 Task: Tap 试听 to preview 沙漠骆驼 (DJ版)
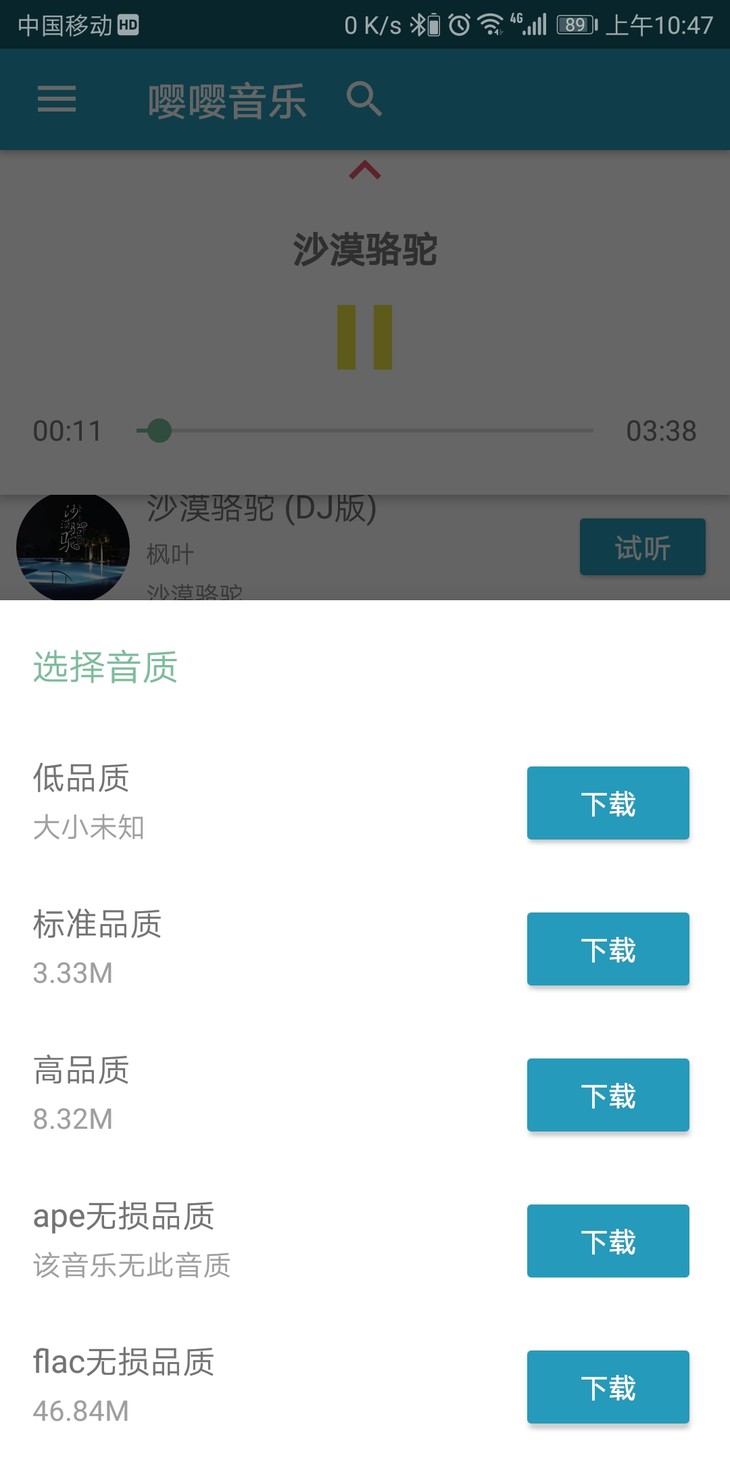pyautogui.click(x=642, y=547)
